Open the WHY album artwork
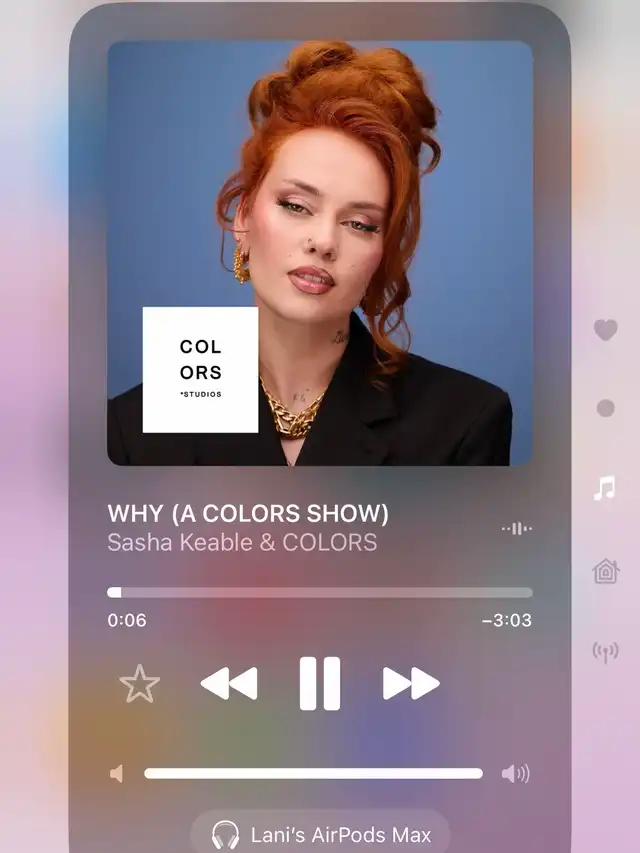Image resolution: width=640 pixels, height=853 pixels. tap(320, 253)
